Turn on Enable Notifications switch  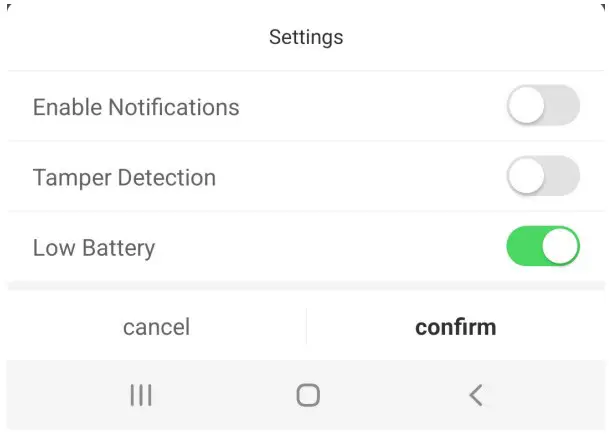pos(543,106)
